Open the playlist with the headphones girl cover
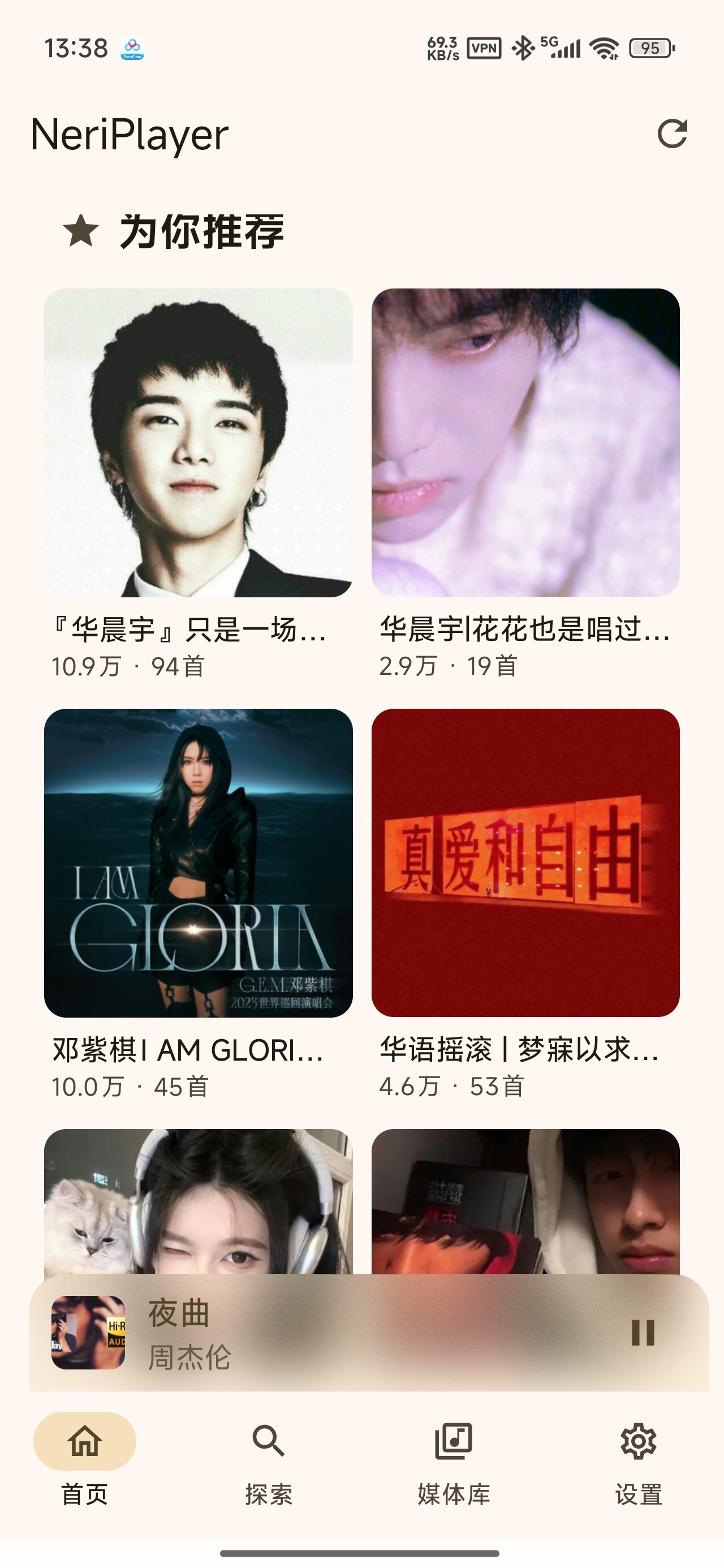Image resolution: width=724 pixels, height=1568 pixels. (x=199, y=1201)
